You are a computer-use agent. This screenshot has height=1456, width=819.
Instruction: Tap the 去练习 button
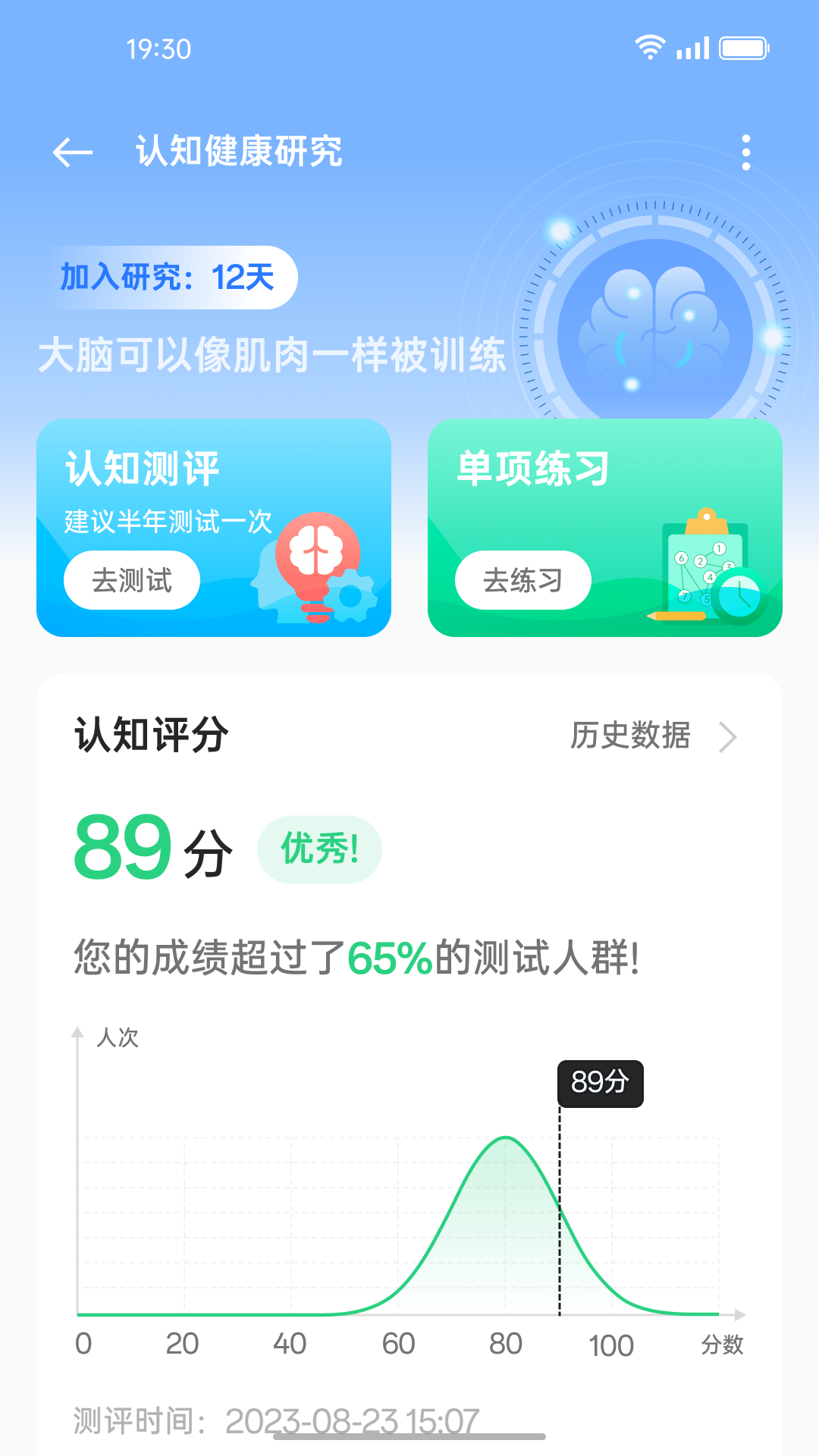[x=522, y=579]
